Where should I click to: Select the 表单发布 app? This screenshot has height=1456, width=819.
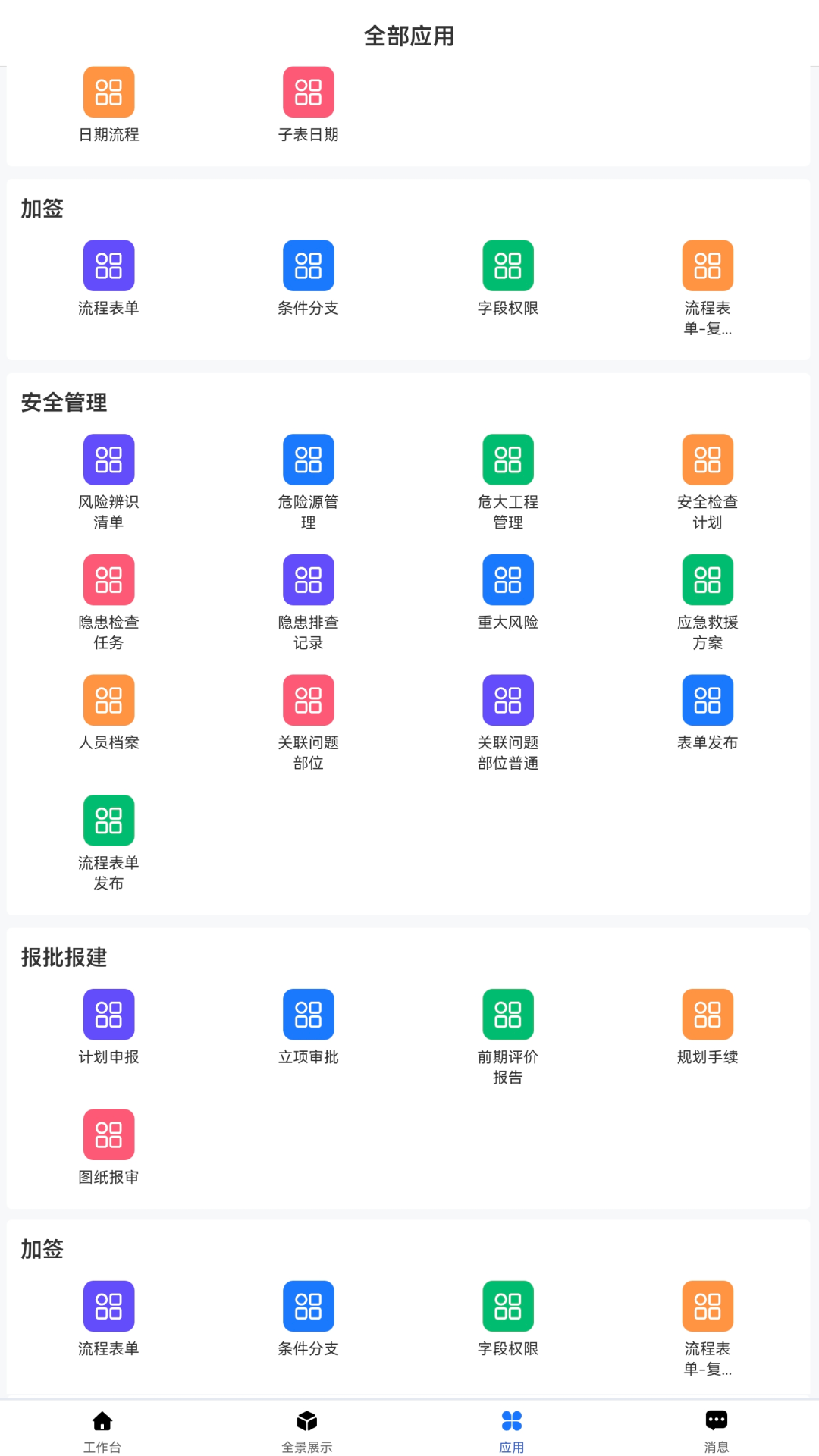pos(708,700)
